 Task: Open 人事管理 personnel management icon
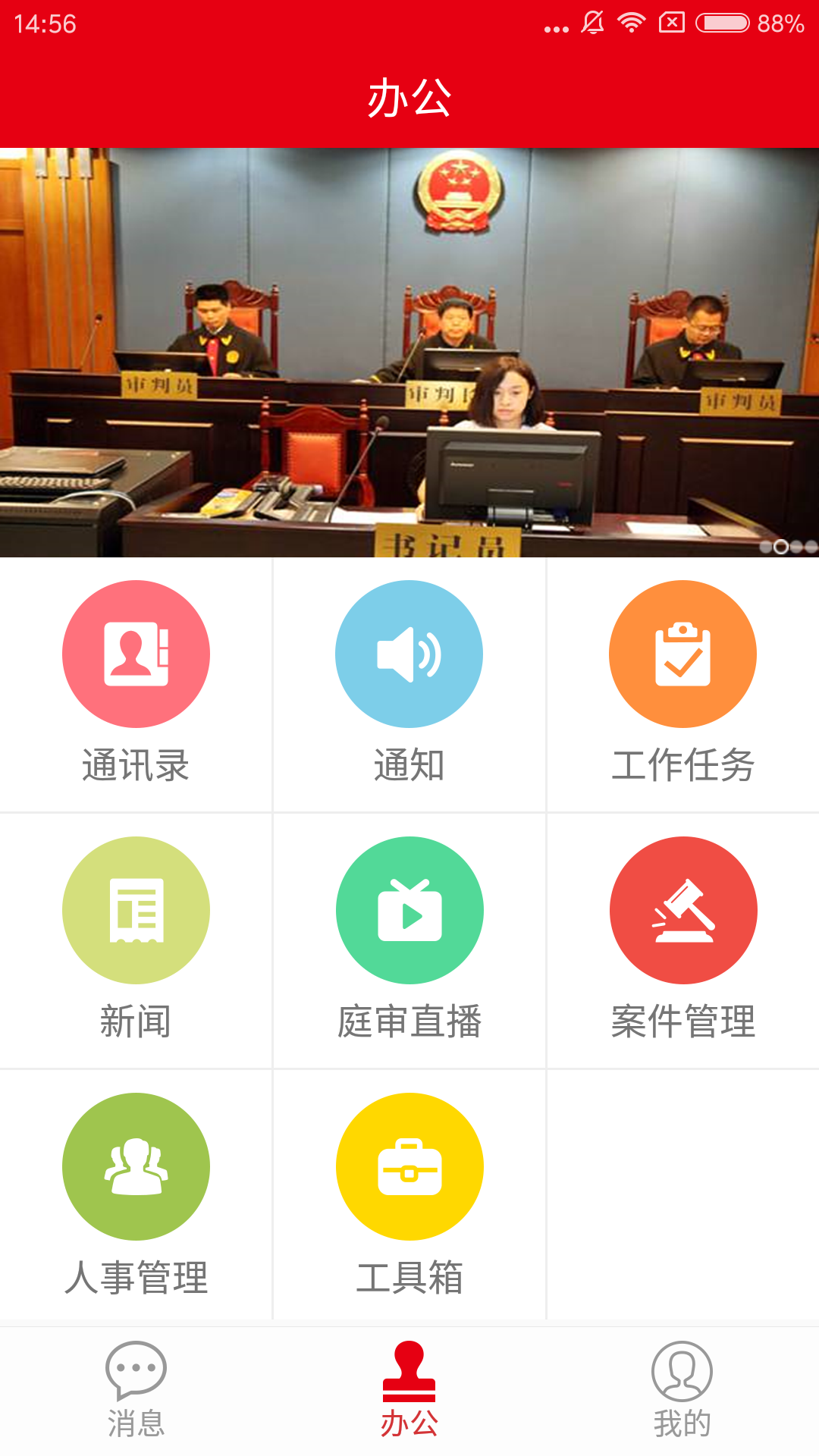click(x=136, y=1168)
